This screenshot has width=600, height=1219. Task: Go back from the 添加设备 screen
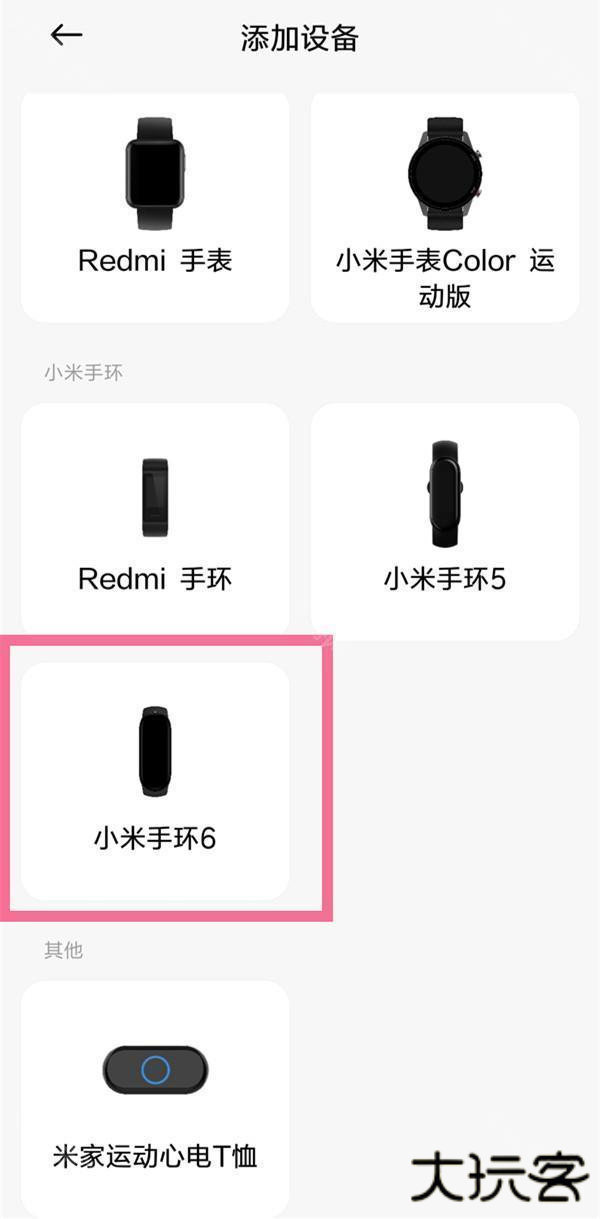pyautogui.click(x=66, y=36)
